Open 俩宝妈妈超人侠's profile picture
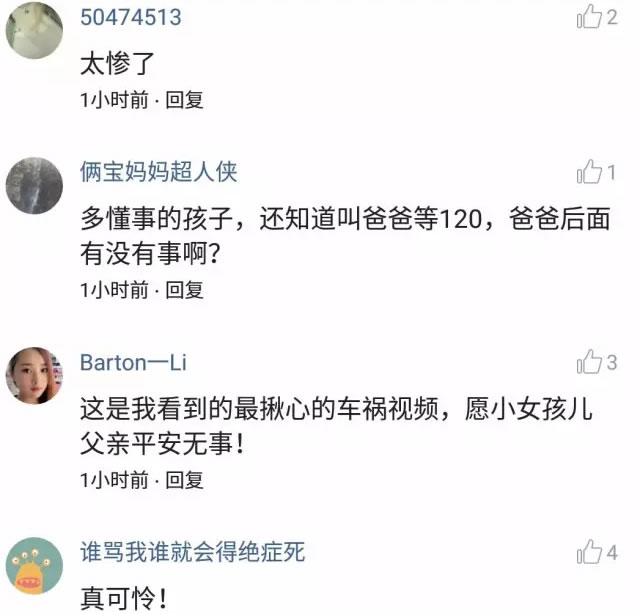The width and height of the screenshot is (640, 614). click(x=35, y=185)
